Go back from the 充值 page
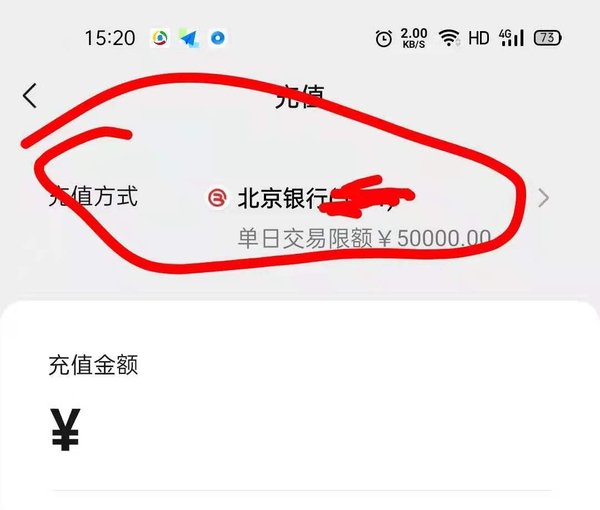600x510 pixels. [x=30, y=96]
